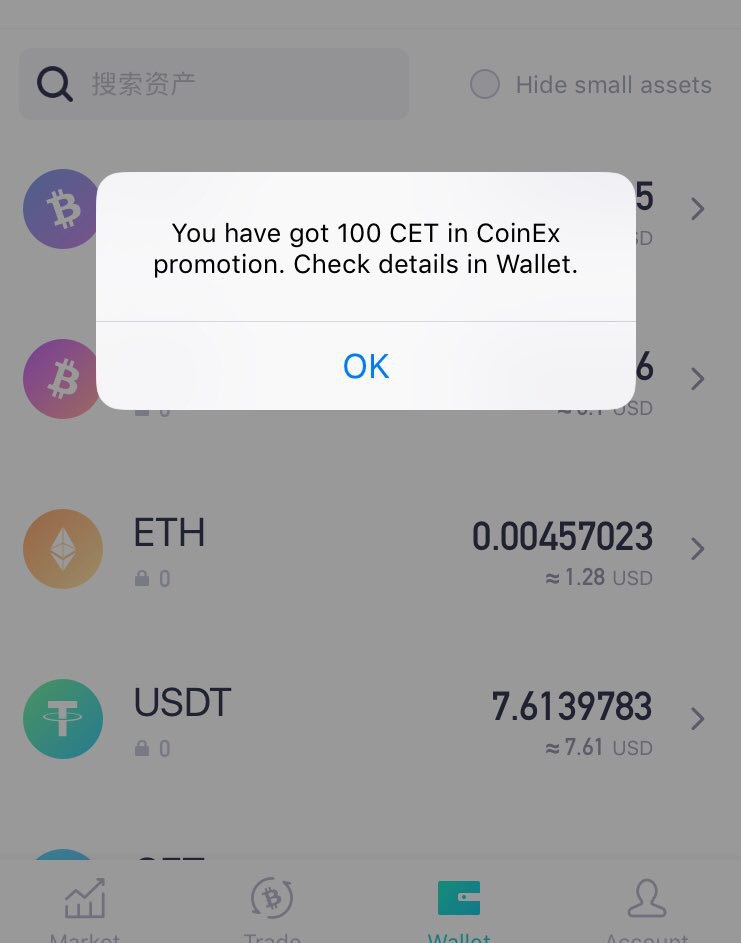Enable Hide small assets option
The height and width of the screenshot is (943, 741).
[x=485, y=85]
